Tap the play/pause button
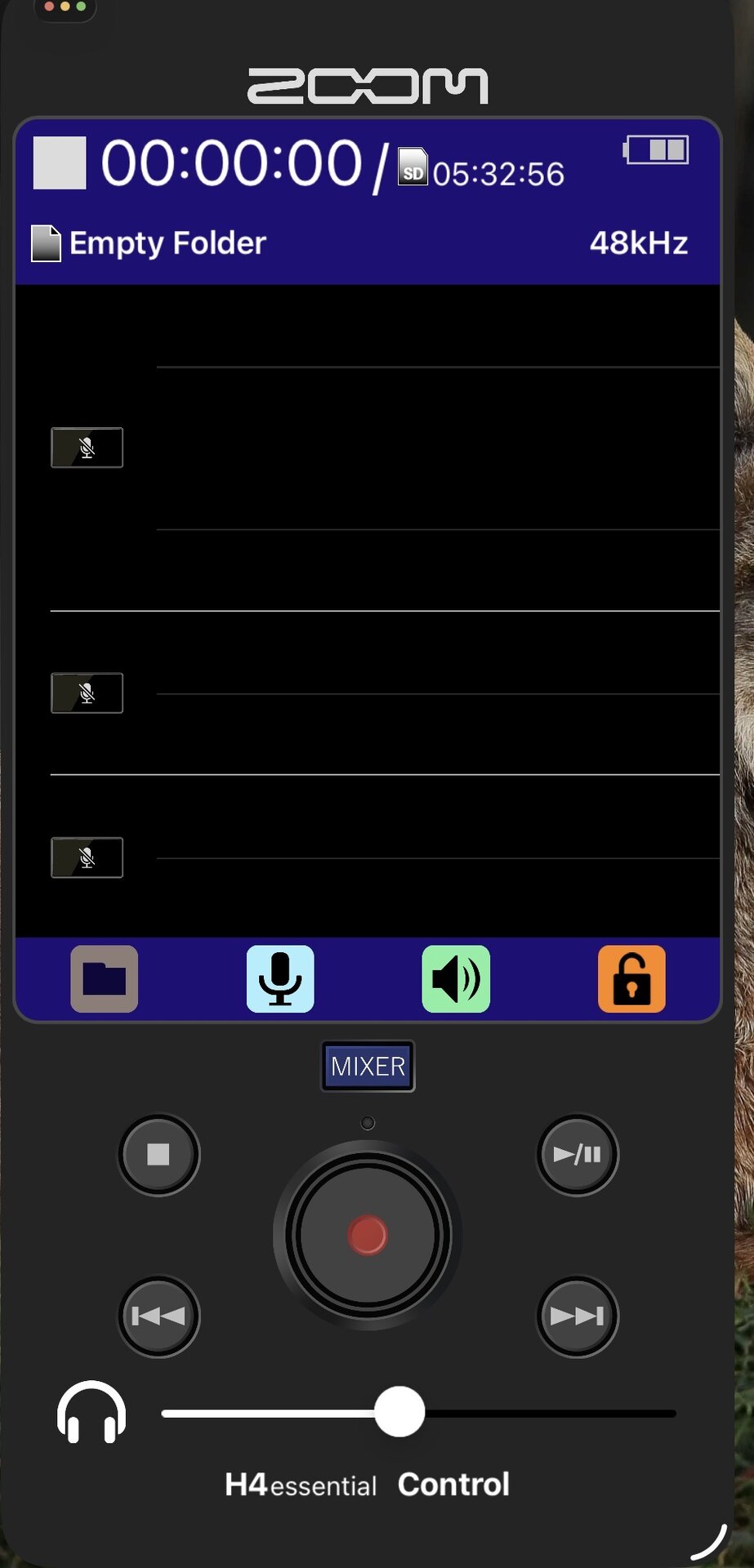Viewport: 754px width, 1568px height. click(577, 1154)
